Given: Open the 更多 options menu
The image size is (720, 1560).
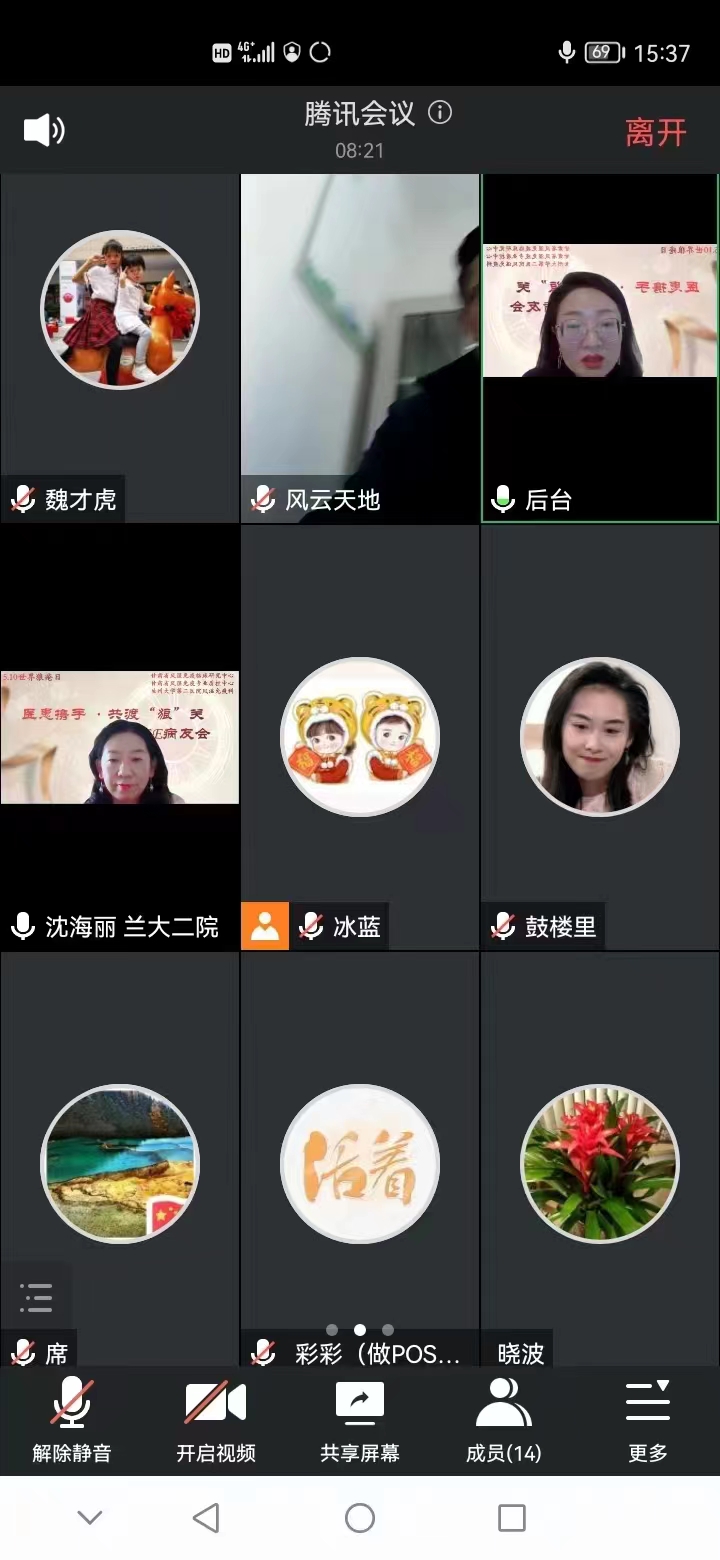Looking at the screenshot, I should pyautogui.click(x=648, y=1418).
